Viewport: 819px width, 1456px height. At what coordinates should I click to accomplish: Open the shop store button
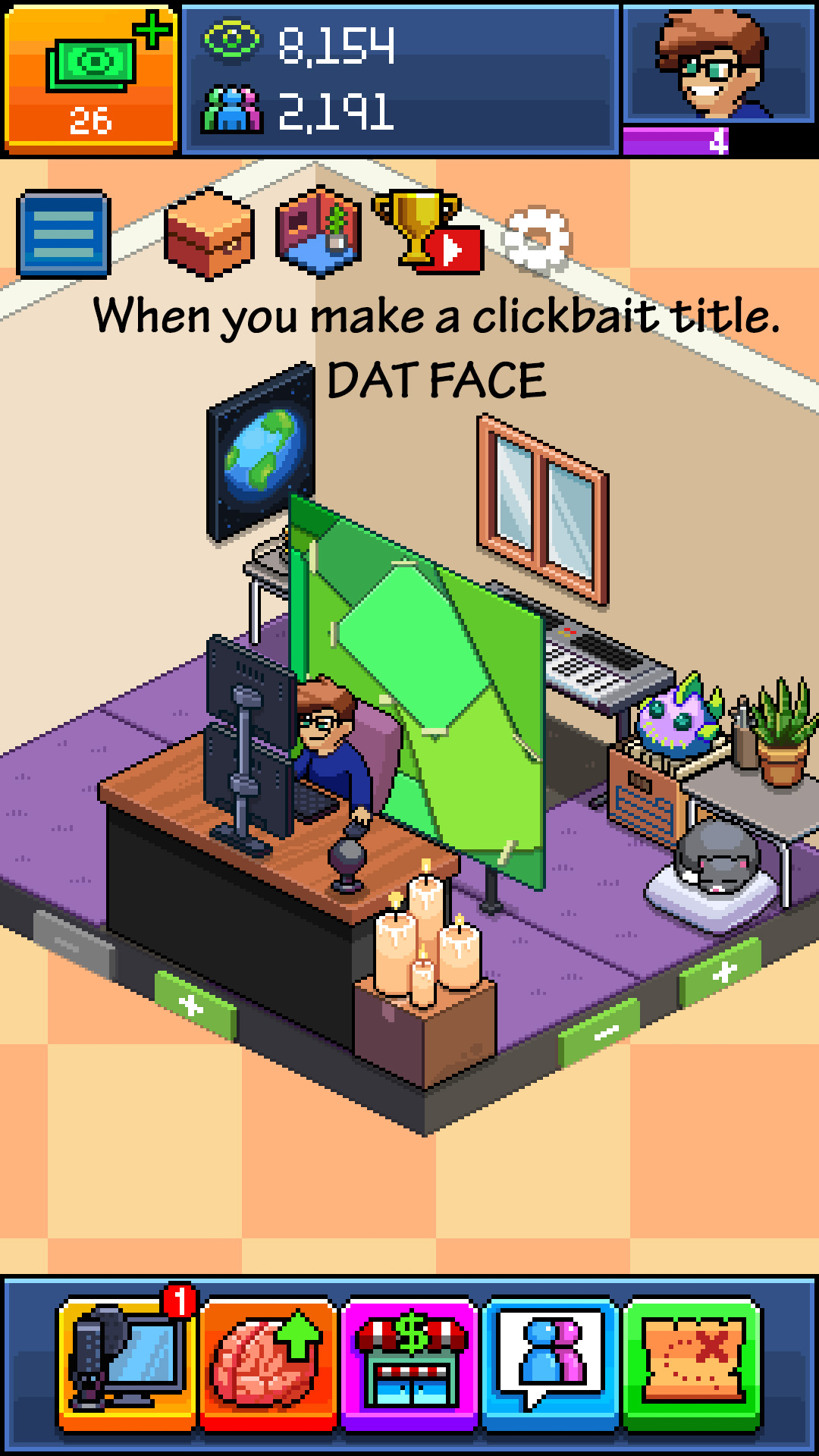tap(409, 1362)
